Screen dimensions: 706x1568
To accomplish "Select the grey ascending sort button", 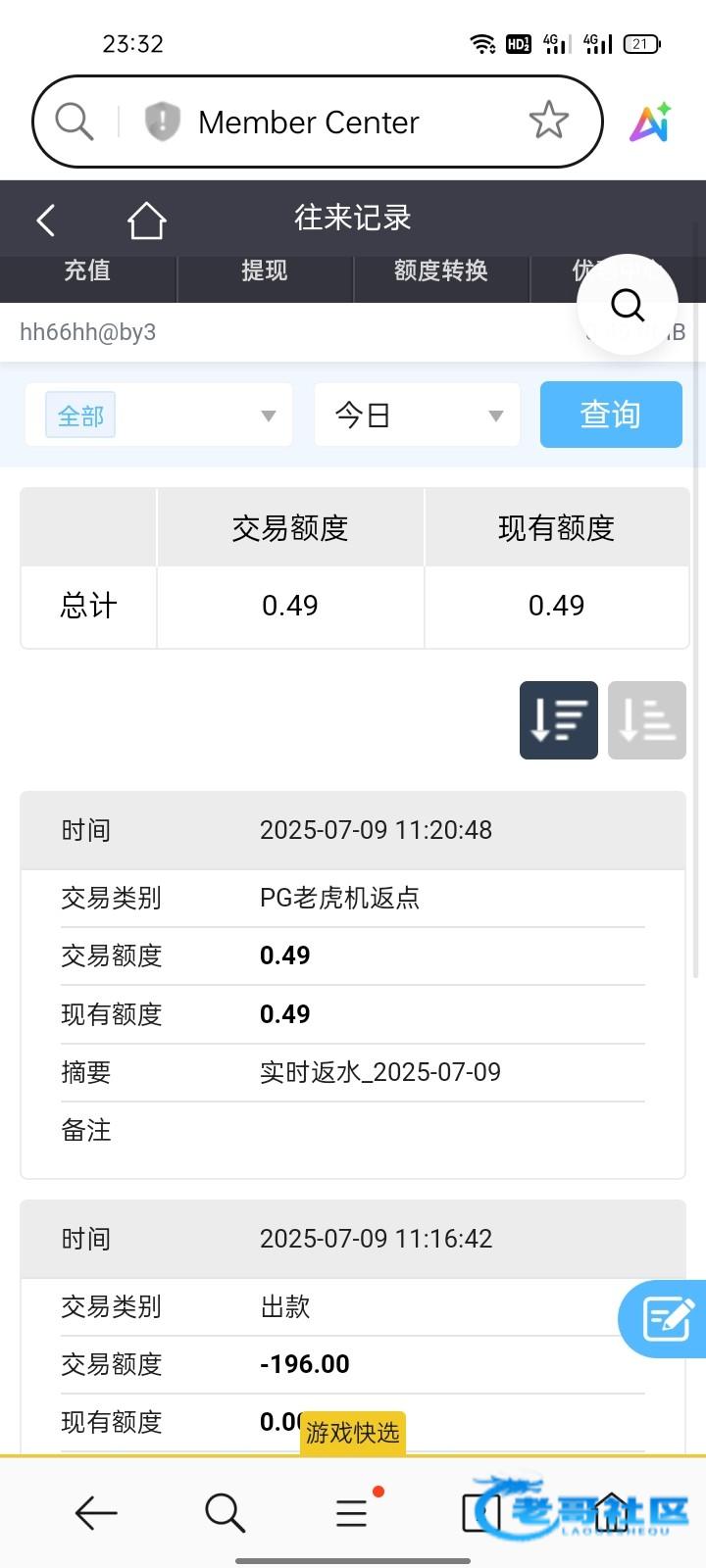I will coord(647,720).
